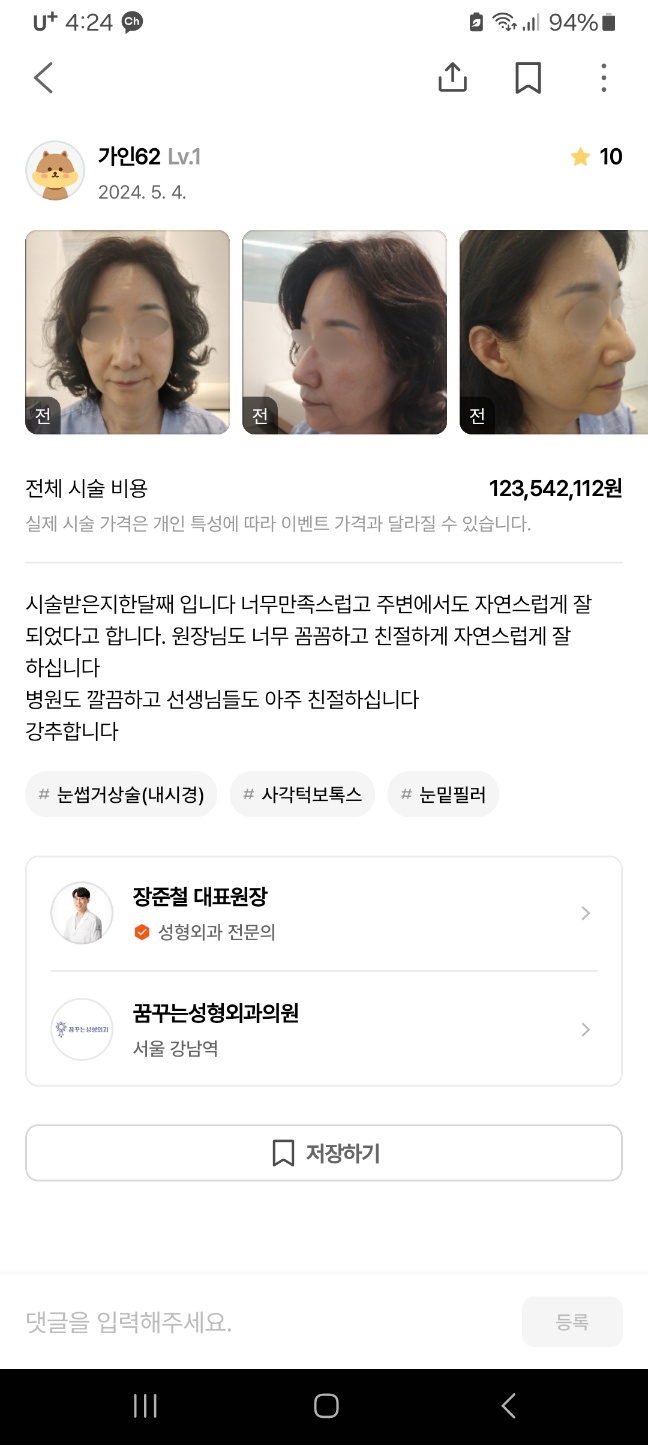Go back using the top-left arrow
The height and width of the screenshot is (1445, 648).
[x=43, y=78]
